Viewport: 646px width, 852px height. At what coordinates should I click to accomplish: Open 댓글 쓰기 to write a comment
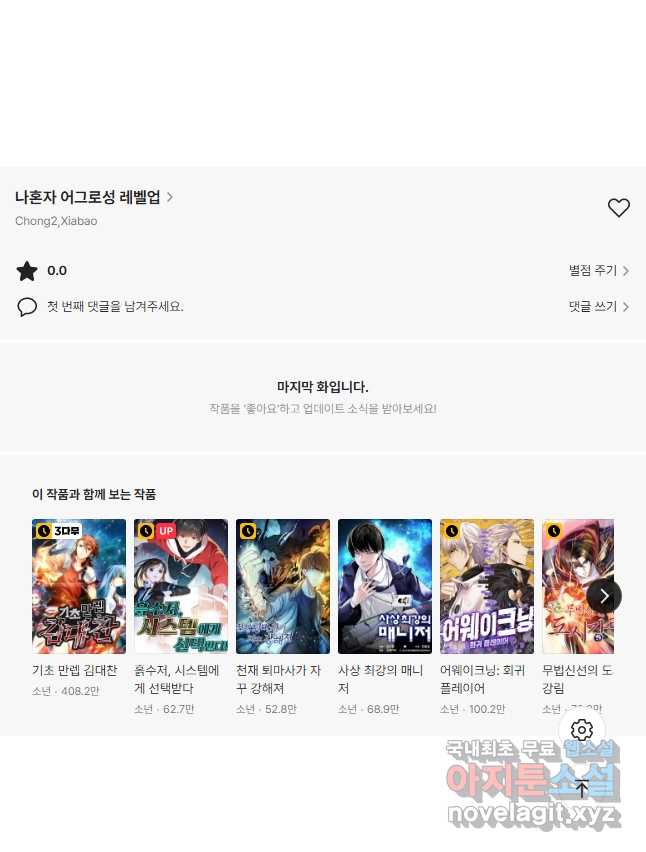(598, 307)
